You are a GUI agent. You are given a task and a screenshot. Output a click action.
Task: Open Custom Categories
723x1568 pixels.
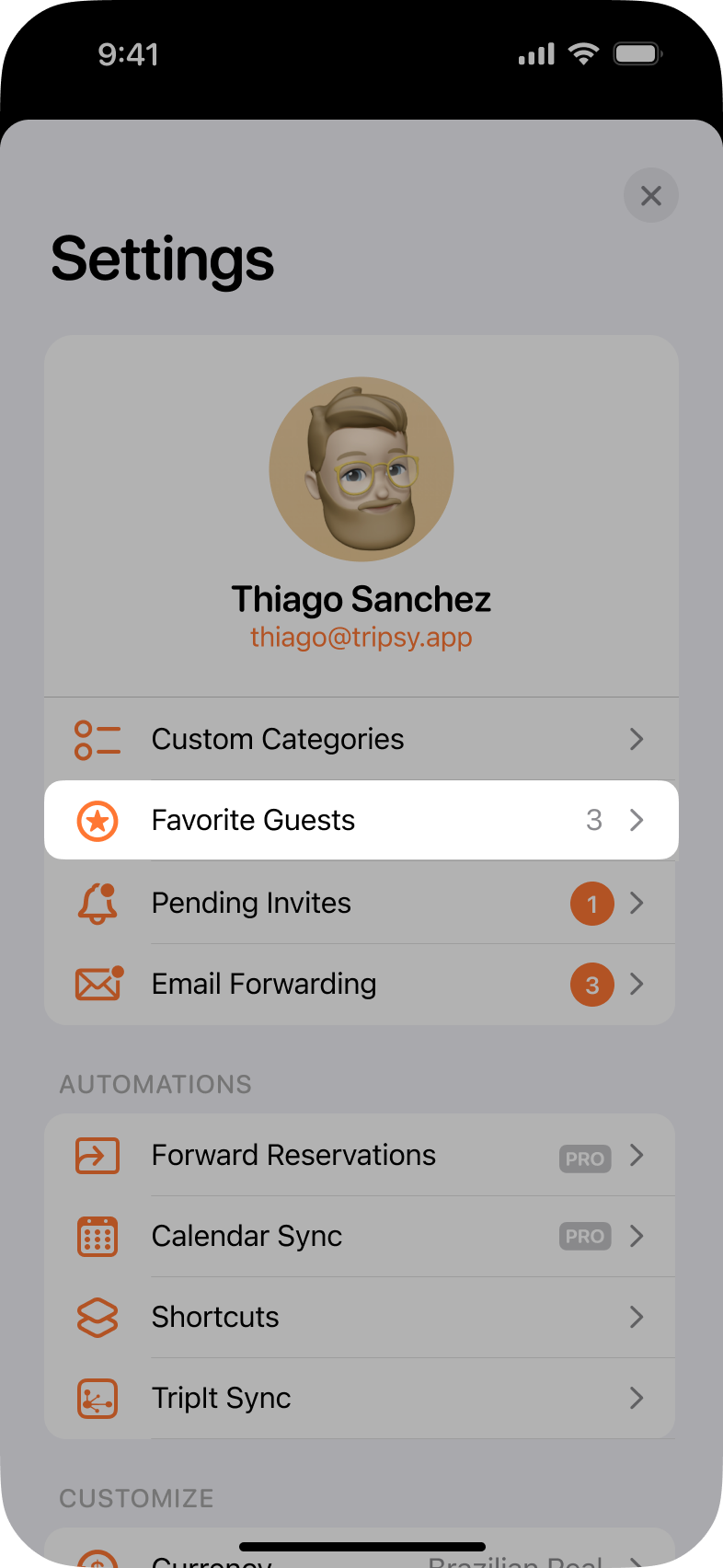361,739
